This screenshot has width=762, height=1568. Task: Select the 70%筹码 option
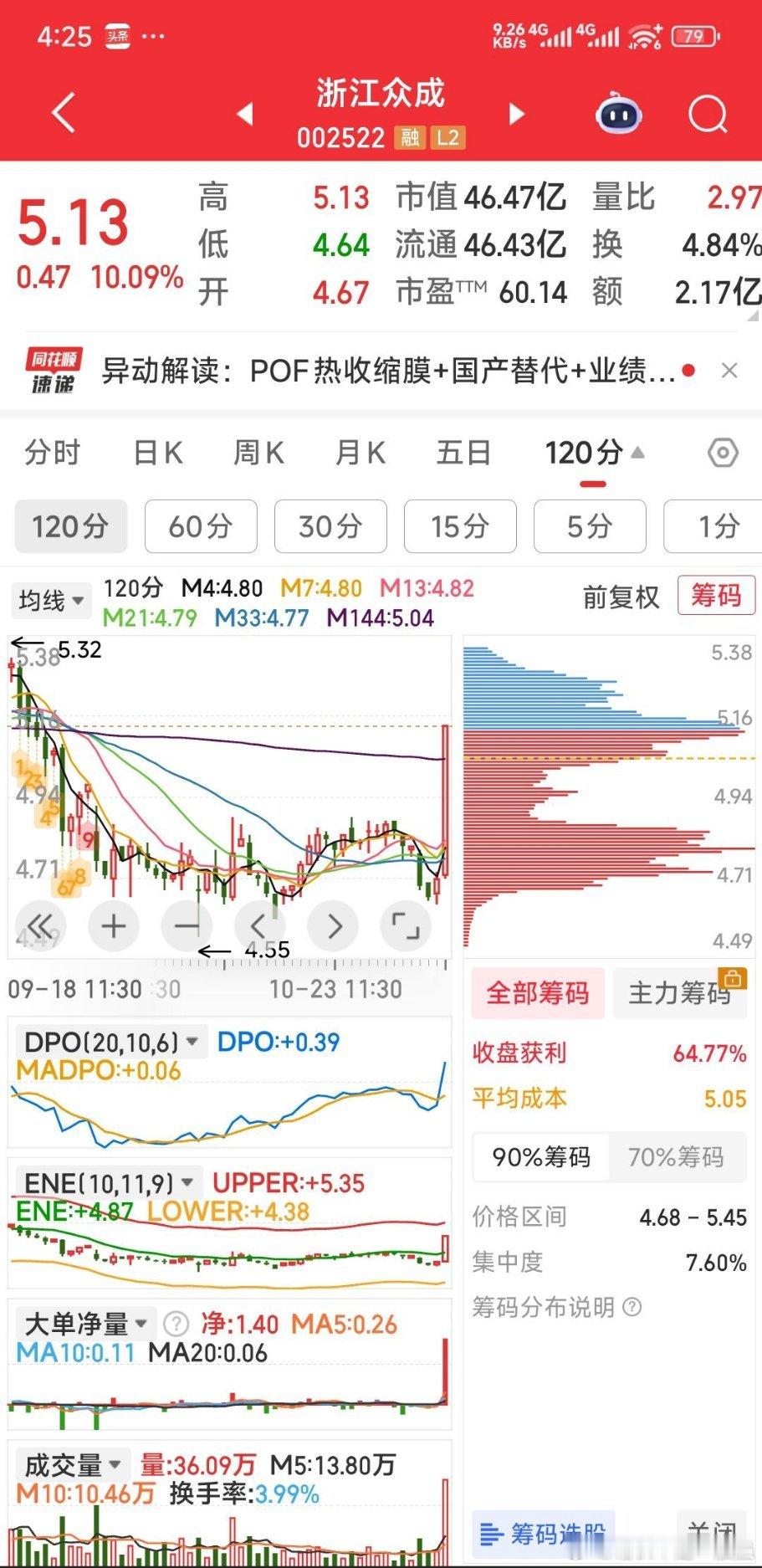[678, 1157]
